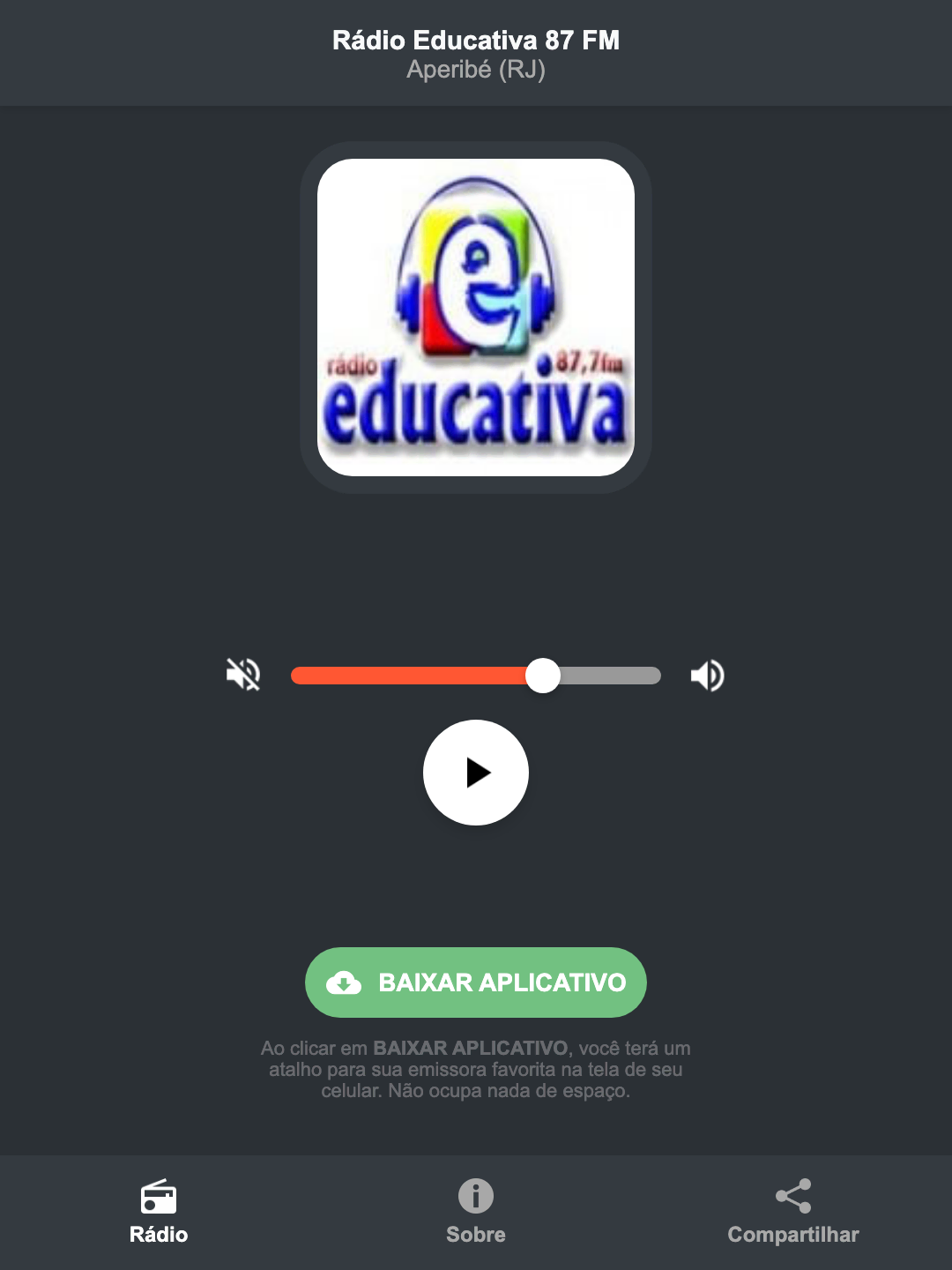The image size is (952, 1270).
Task: Click the Aperibé (RJ) subtitle text
Action: (475, 69)
